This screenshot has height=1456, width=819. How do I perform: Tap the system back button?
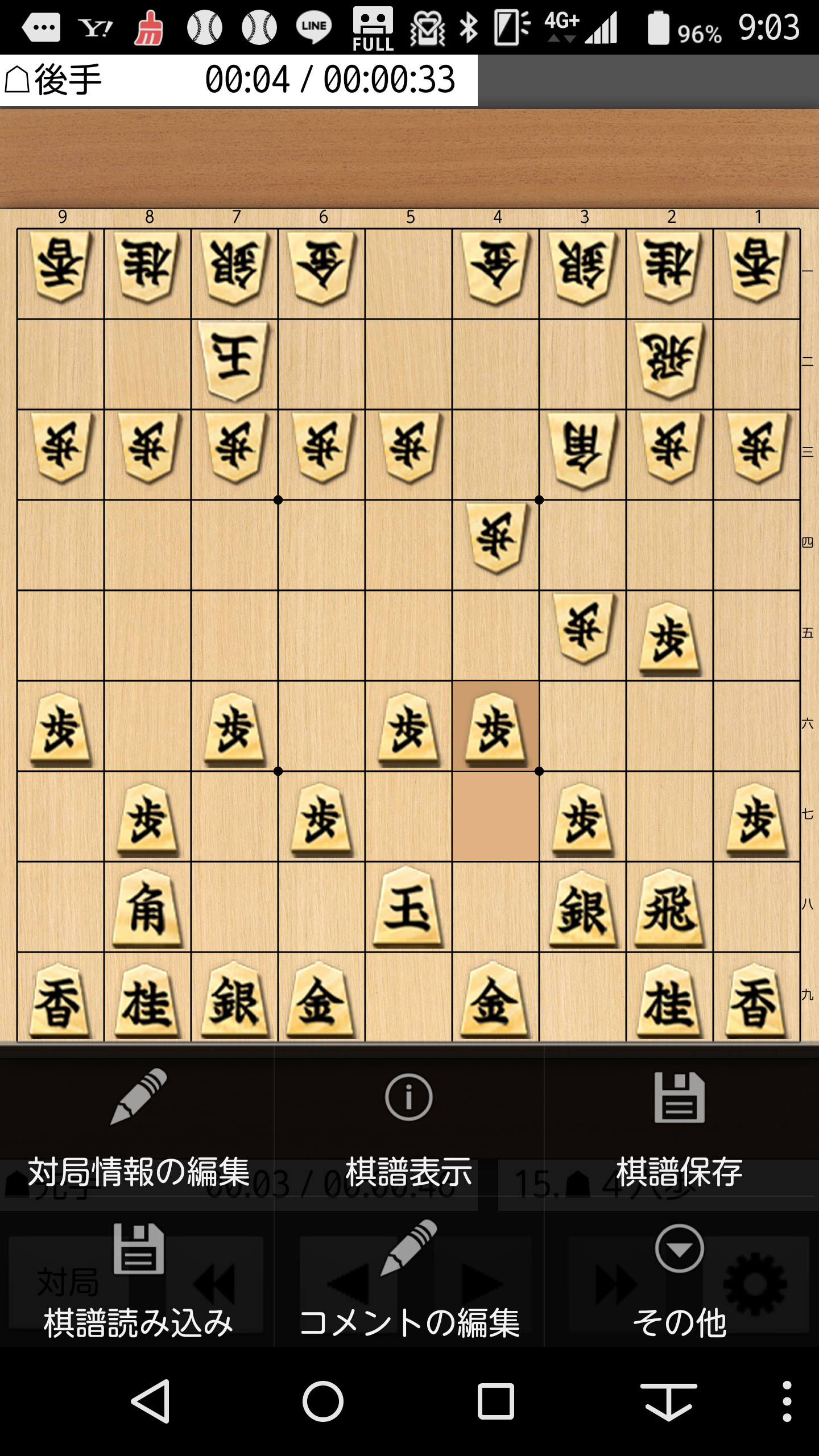pos(151,1401)
